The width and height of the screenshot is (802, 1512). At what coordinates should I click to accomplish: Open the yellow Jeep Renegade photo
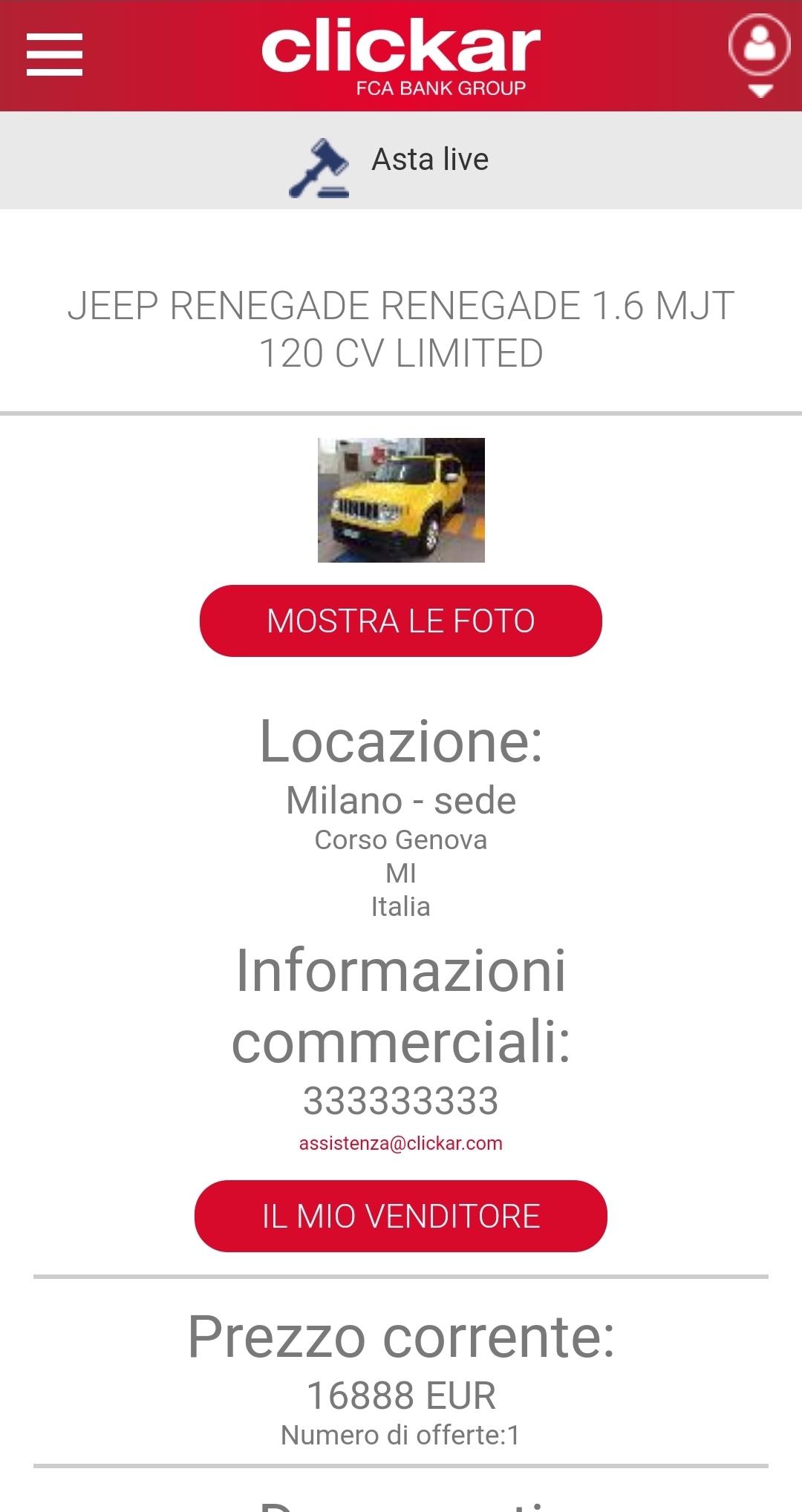(x=401, y=500)
